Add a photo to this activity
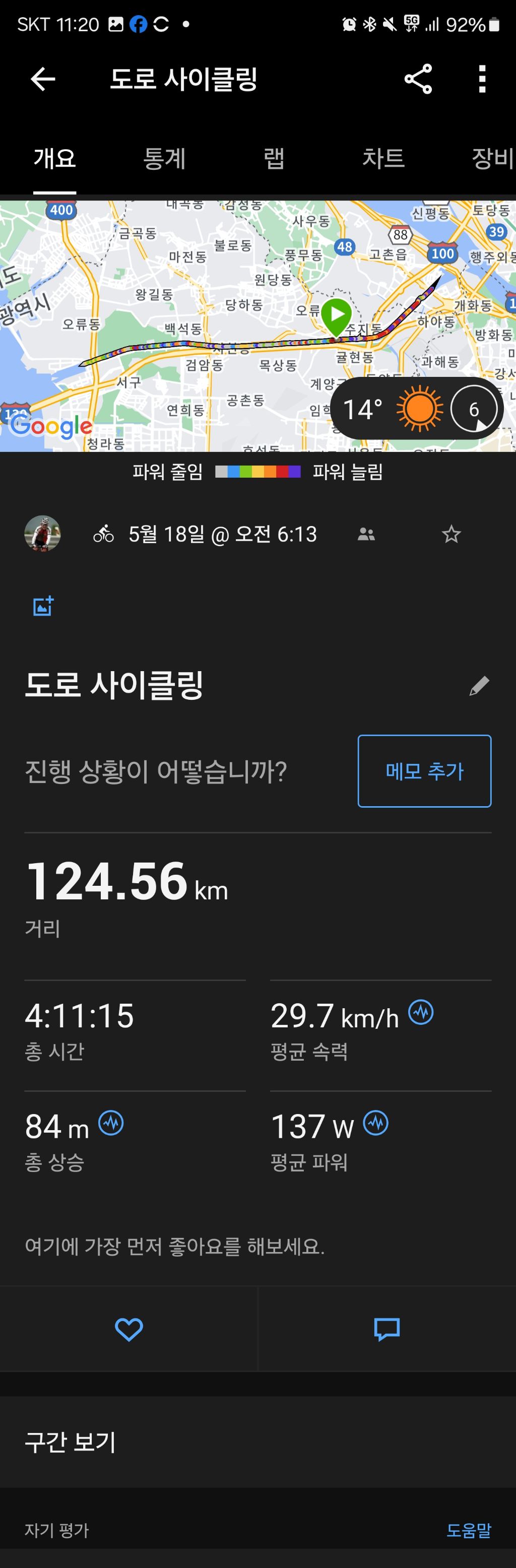The width and height of the screenshot is (516, 1568). click(43, 606)
